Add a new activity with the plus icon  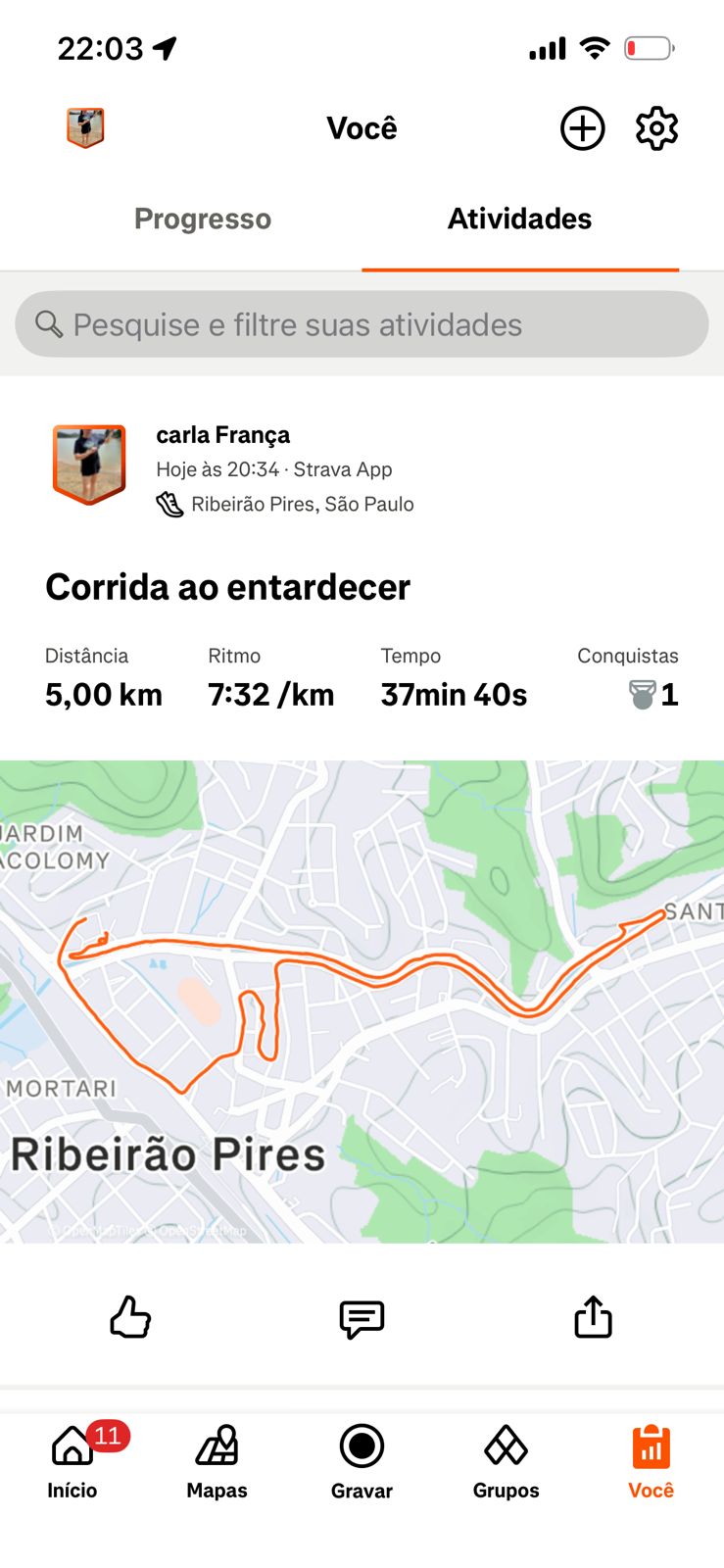click(x=582, y=128)
